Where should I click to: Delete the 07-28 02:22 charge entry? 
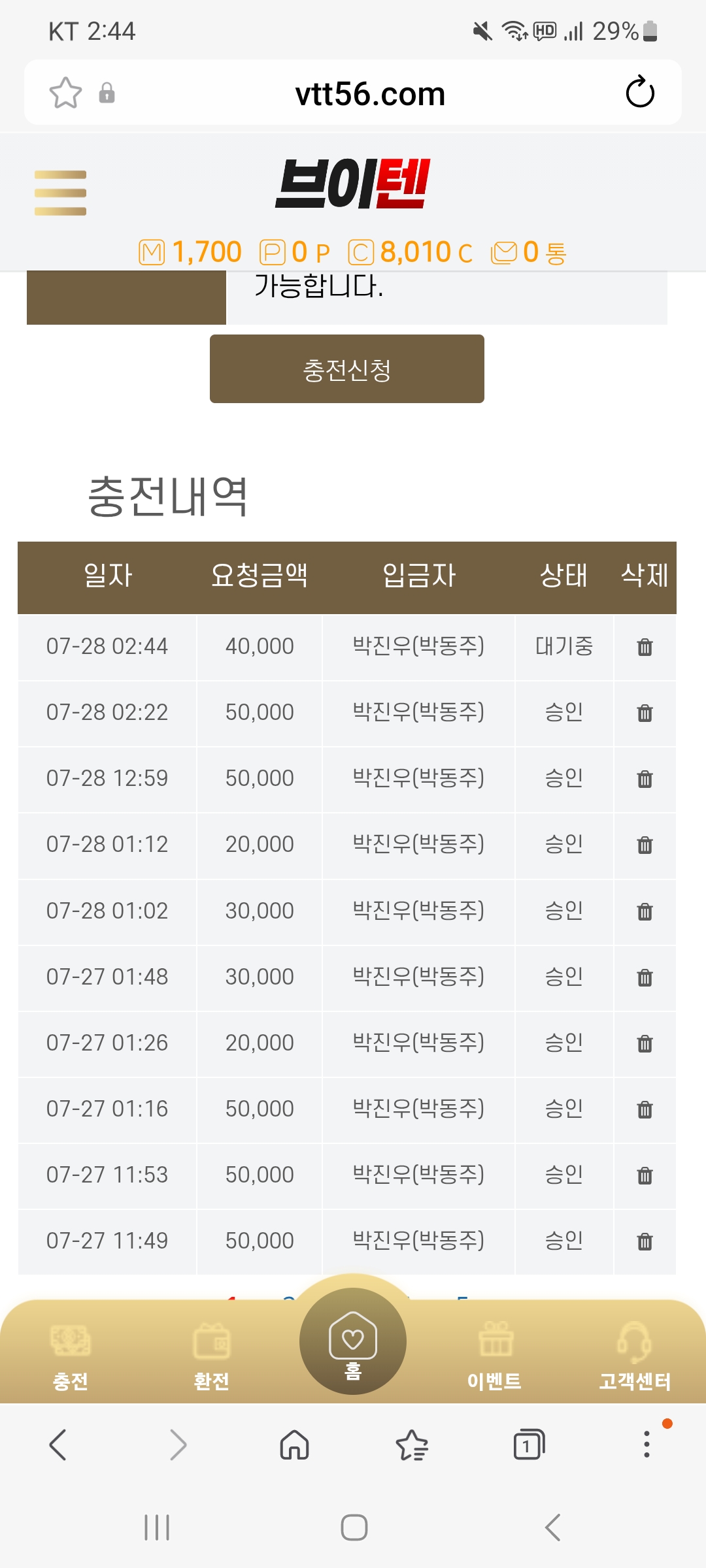point(645,713)
